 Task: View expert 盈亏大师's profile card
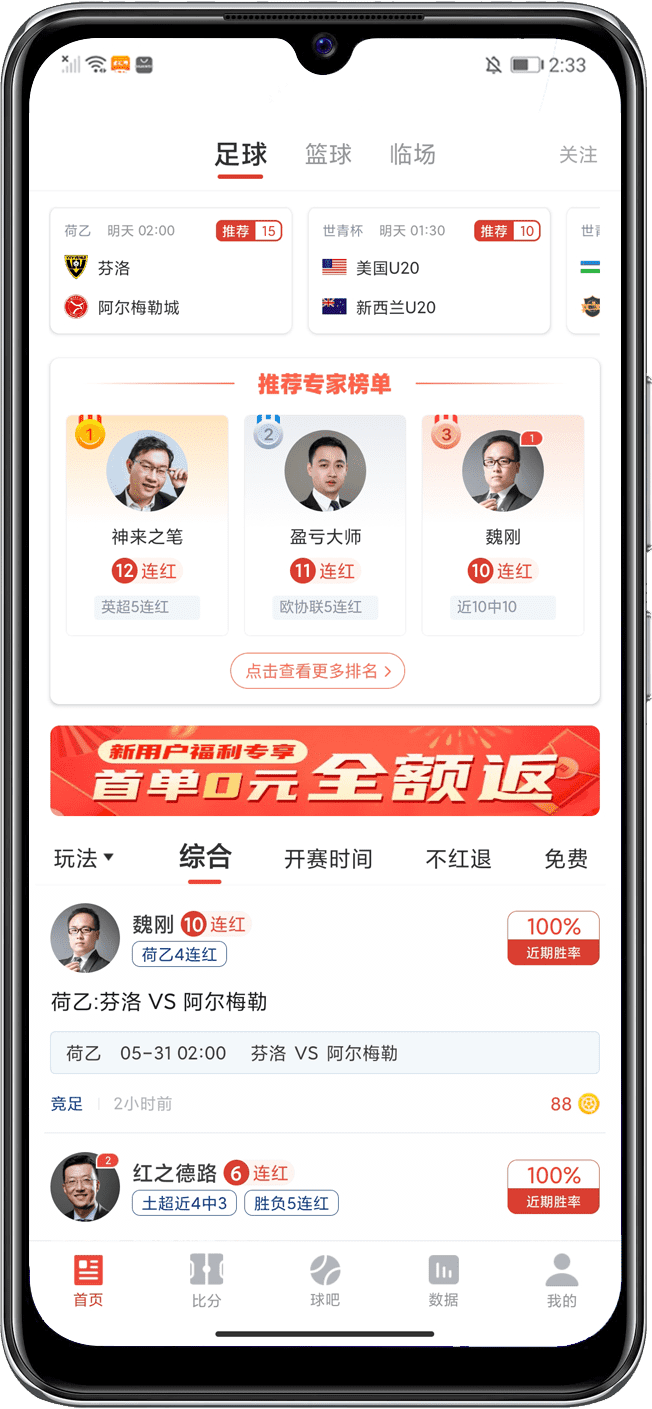coord(325,524)
